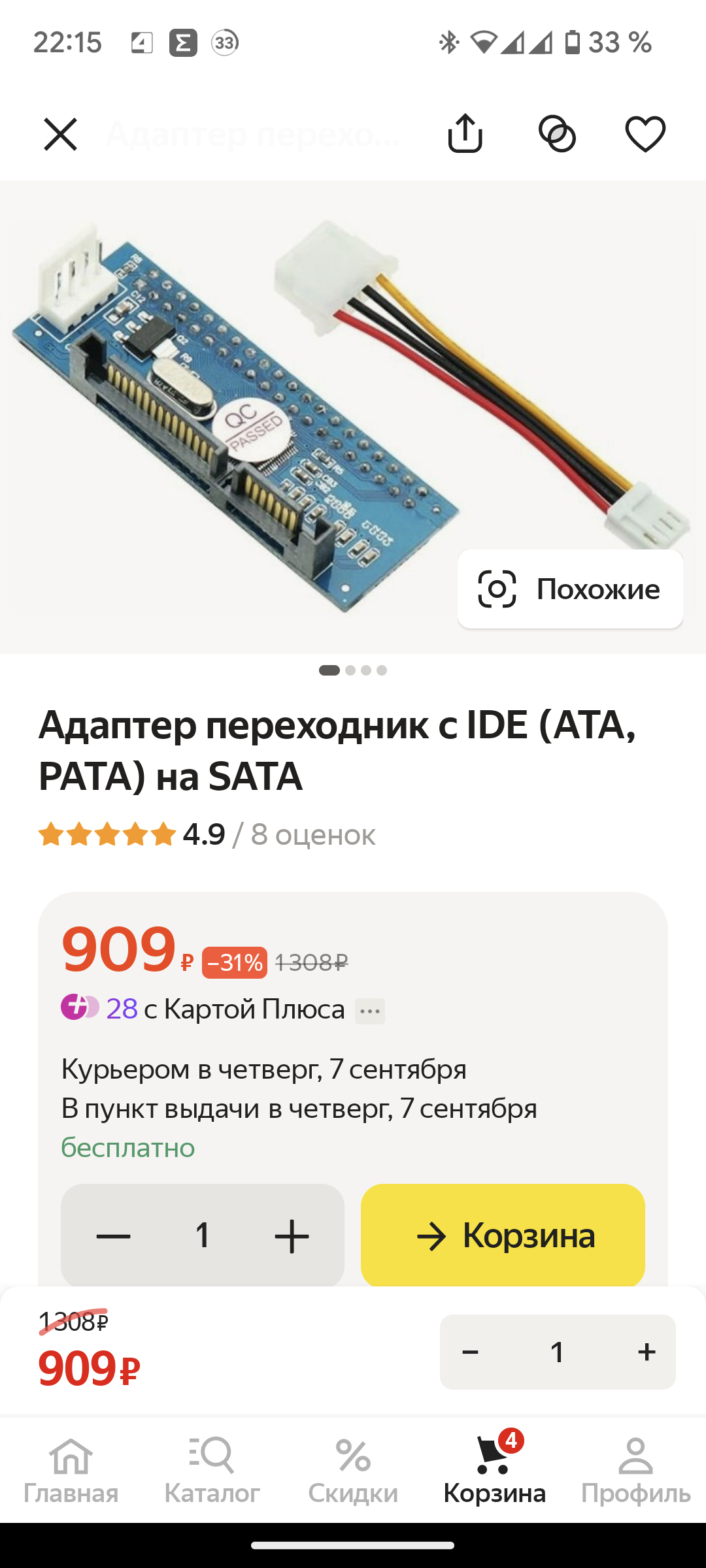The width and height of the screenshot is (706, 1568).
Task: Find similar items with Похожие
Action: point(570,589)
